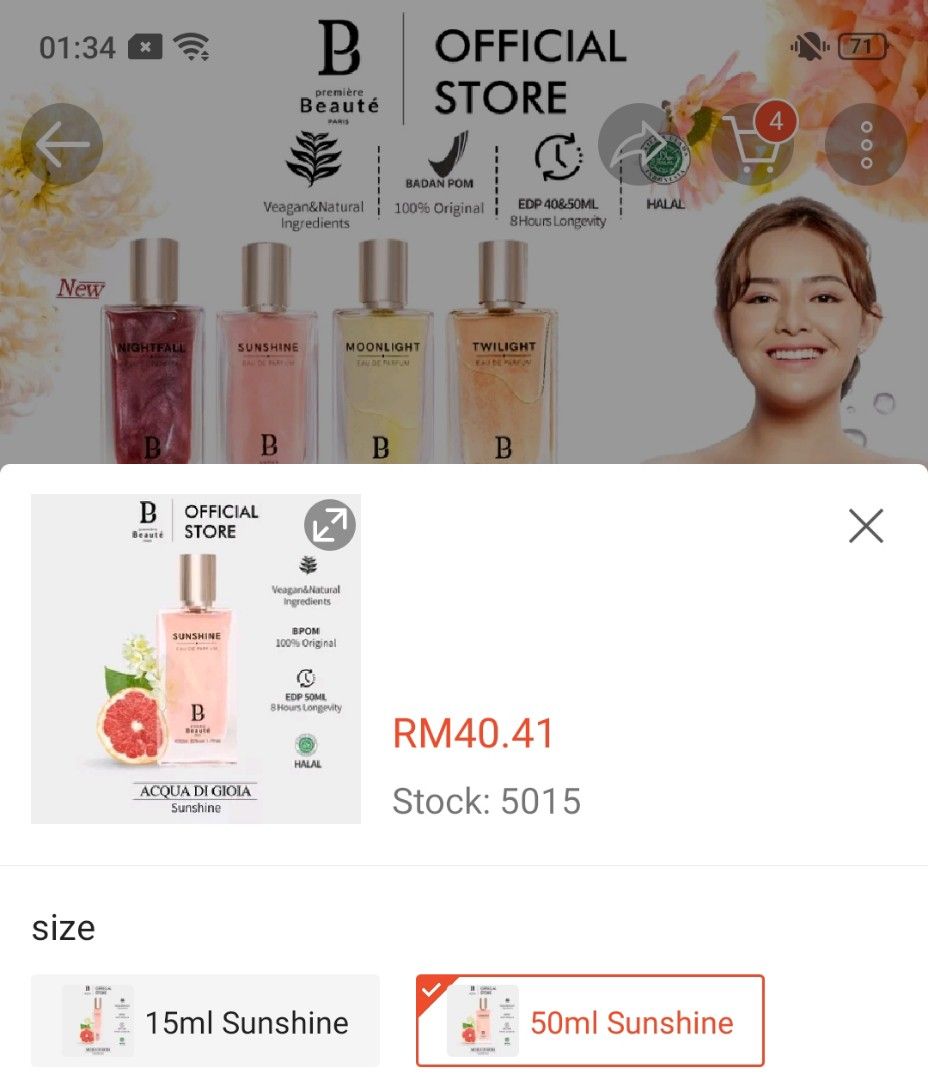928x1080 pixels.
Task: Close the variation selection sheet
Action: click(865, 526)
